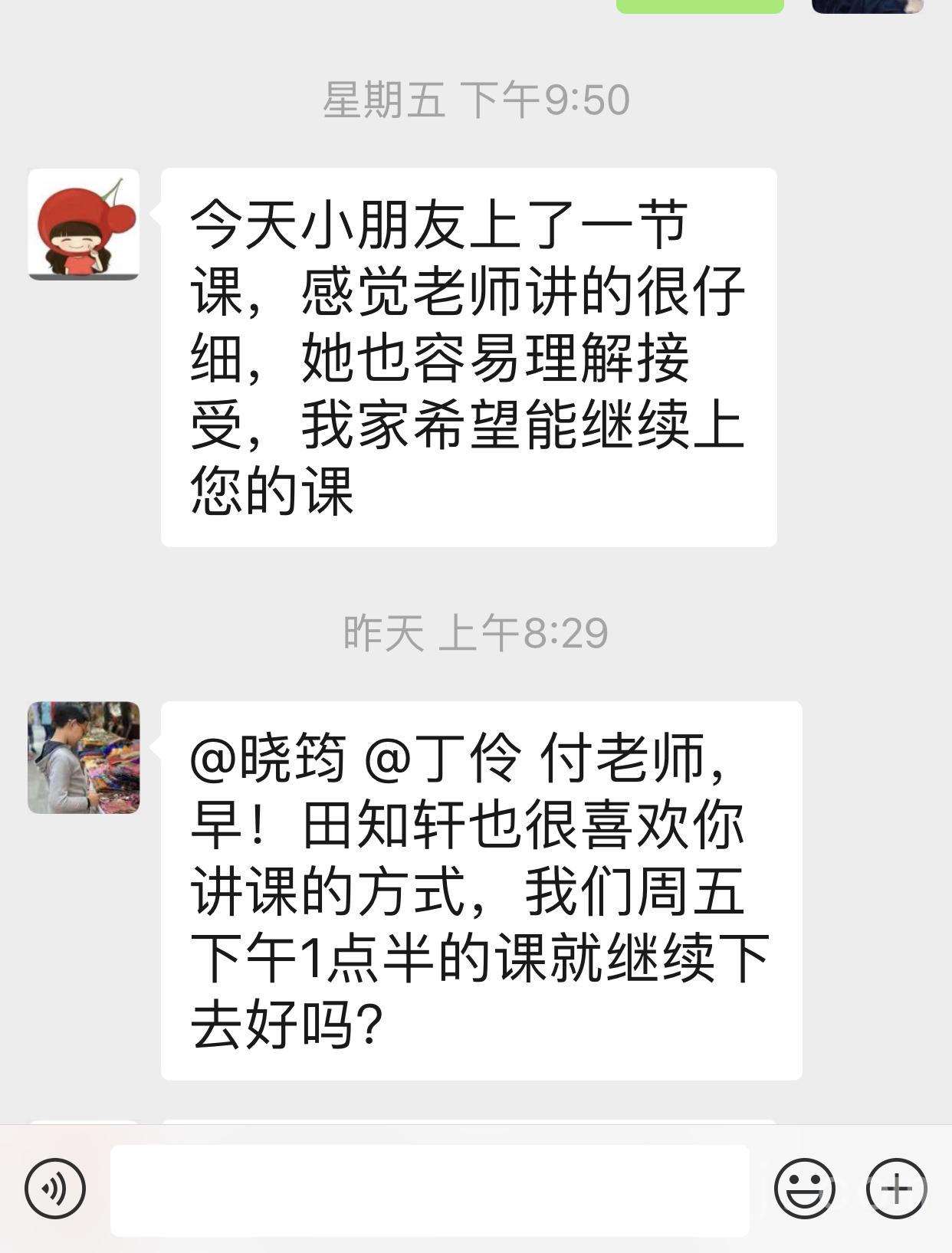Viewport: 952px width, 1253px height.
Task: Switch to voice message input
Action: [54, 1189]
